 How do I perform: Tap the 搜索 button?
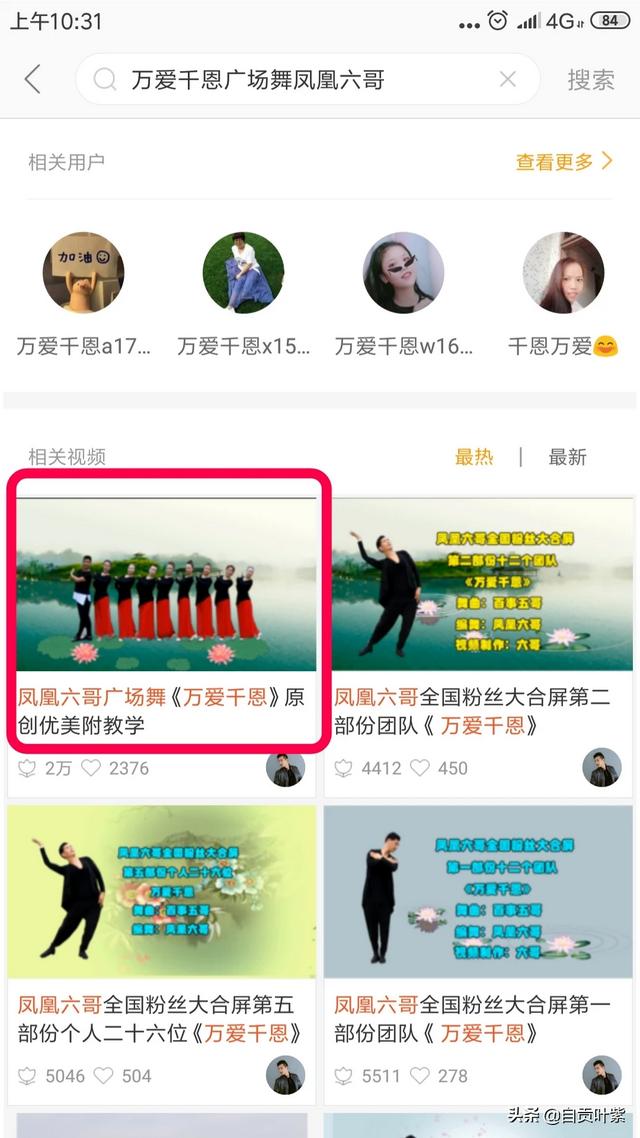pos(590,80)
